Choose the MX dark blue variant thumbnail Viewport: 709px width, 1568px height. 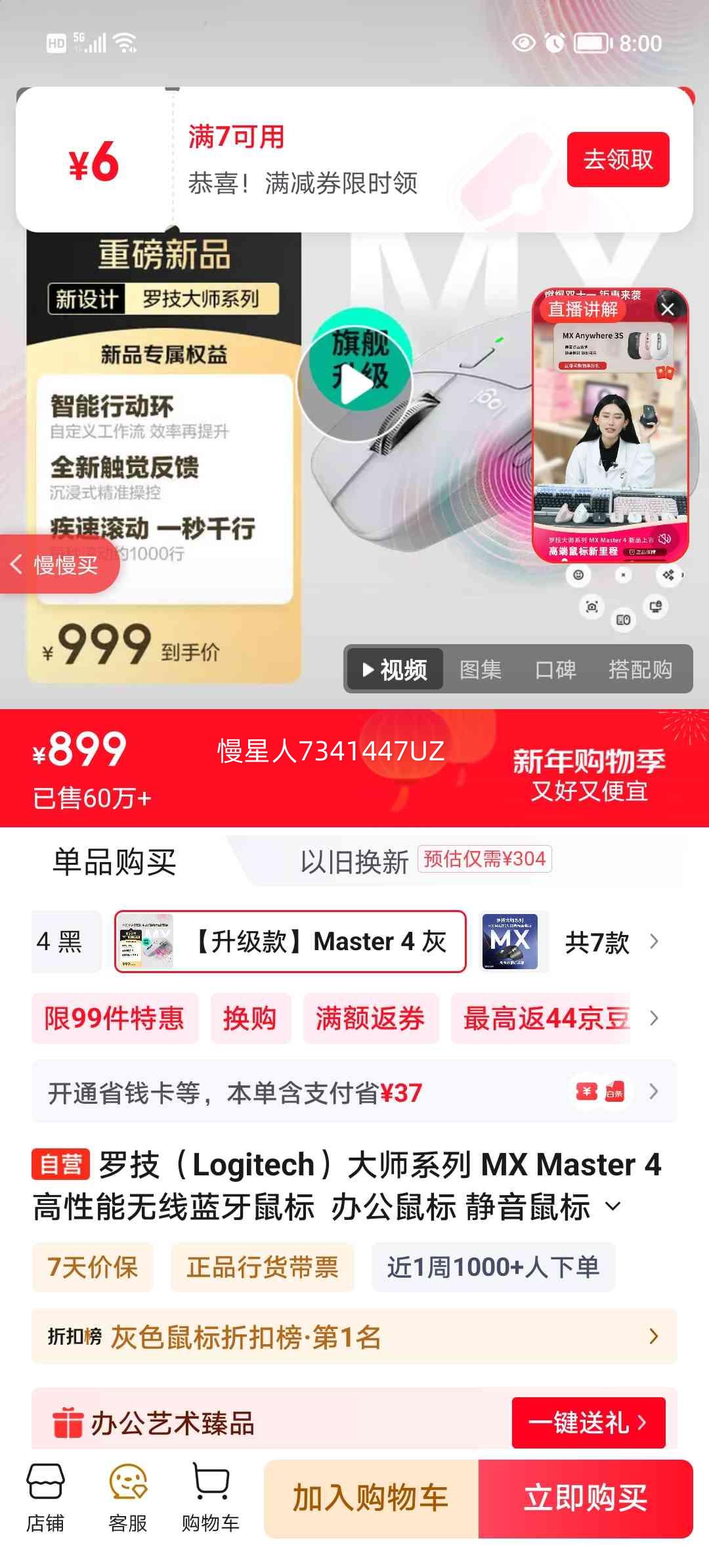coord(511,941)
